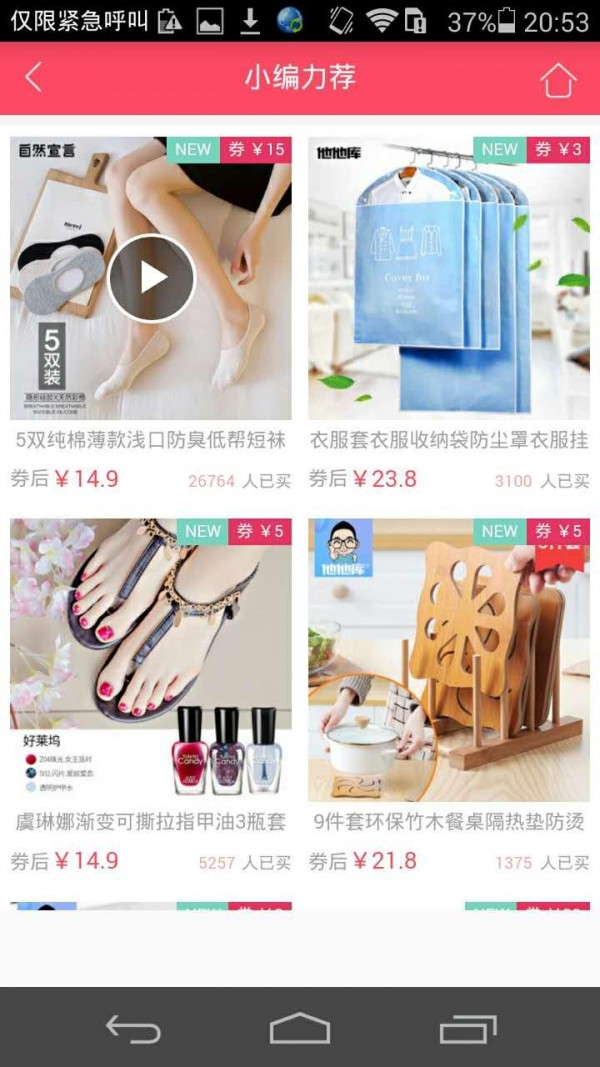
Task: Tap the system back button
Action: (x=133, y=1028)
